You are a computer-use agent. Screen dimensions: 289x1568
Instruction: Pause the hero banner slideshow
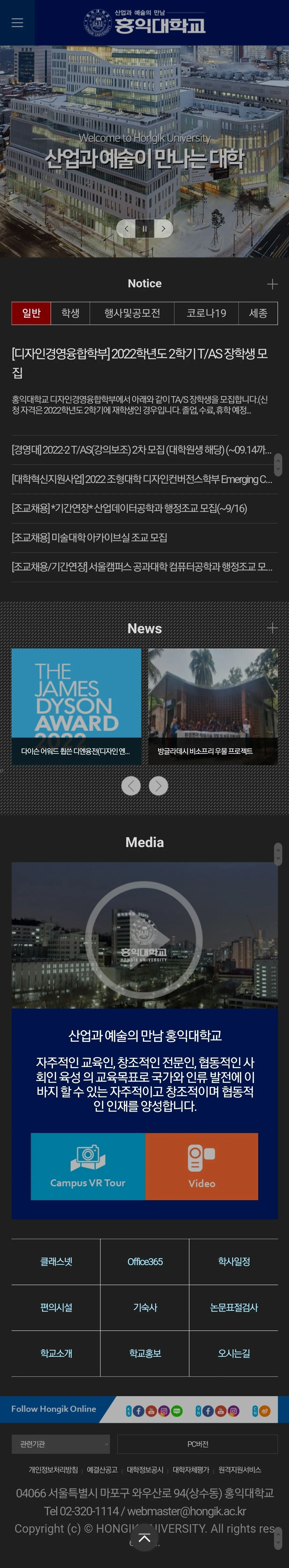click(144, 229)
